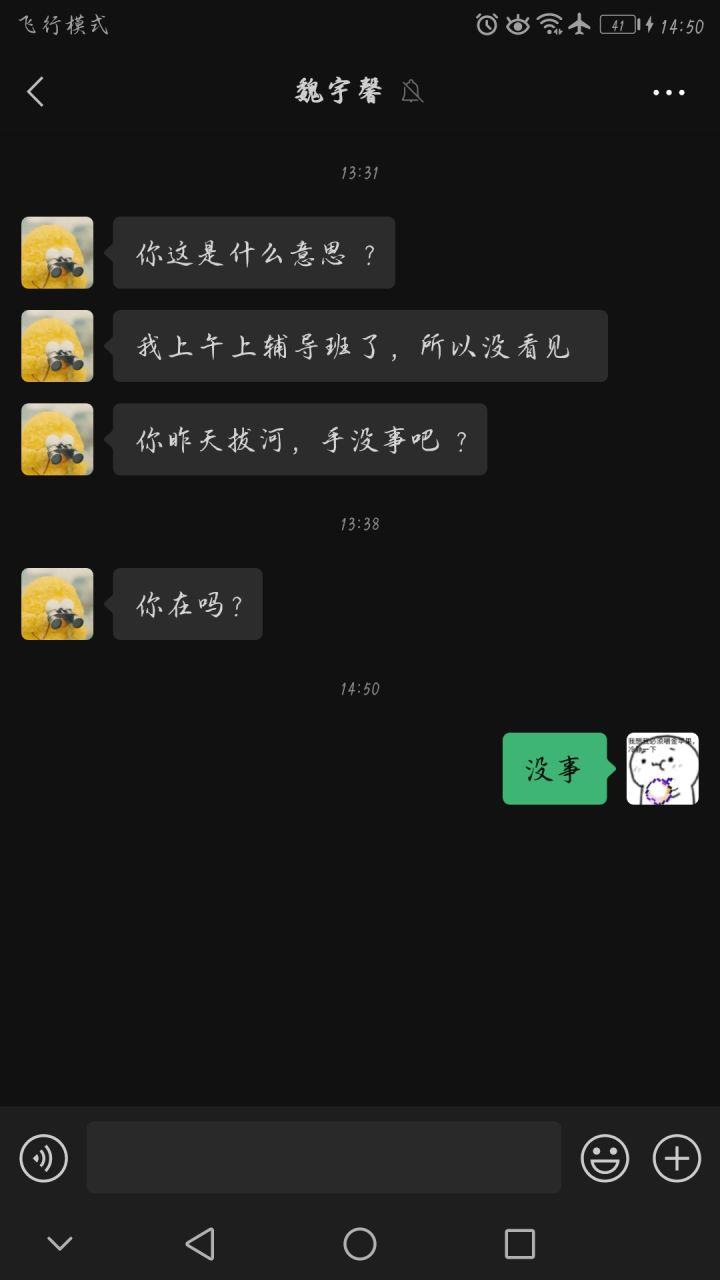
Task: Open the emoji picker icon
Action: (604, 1158)
